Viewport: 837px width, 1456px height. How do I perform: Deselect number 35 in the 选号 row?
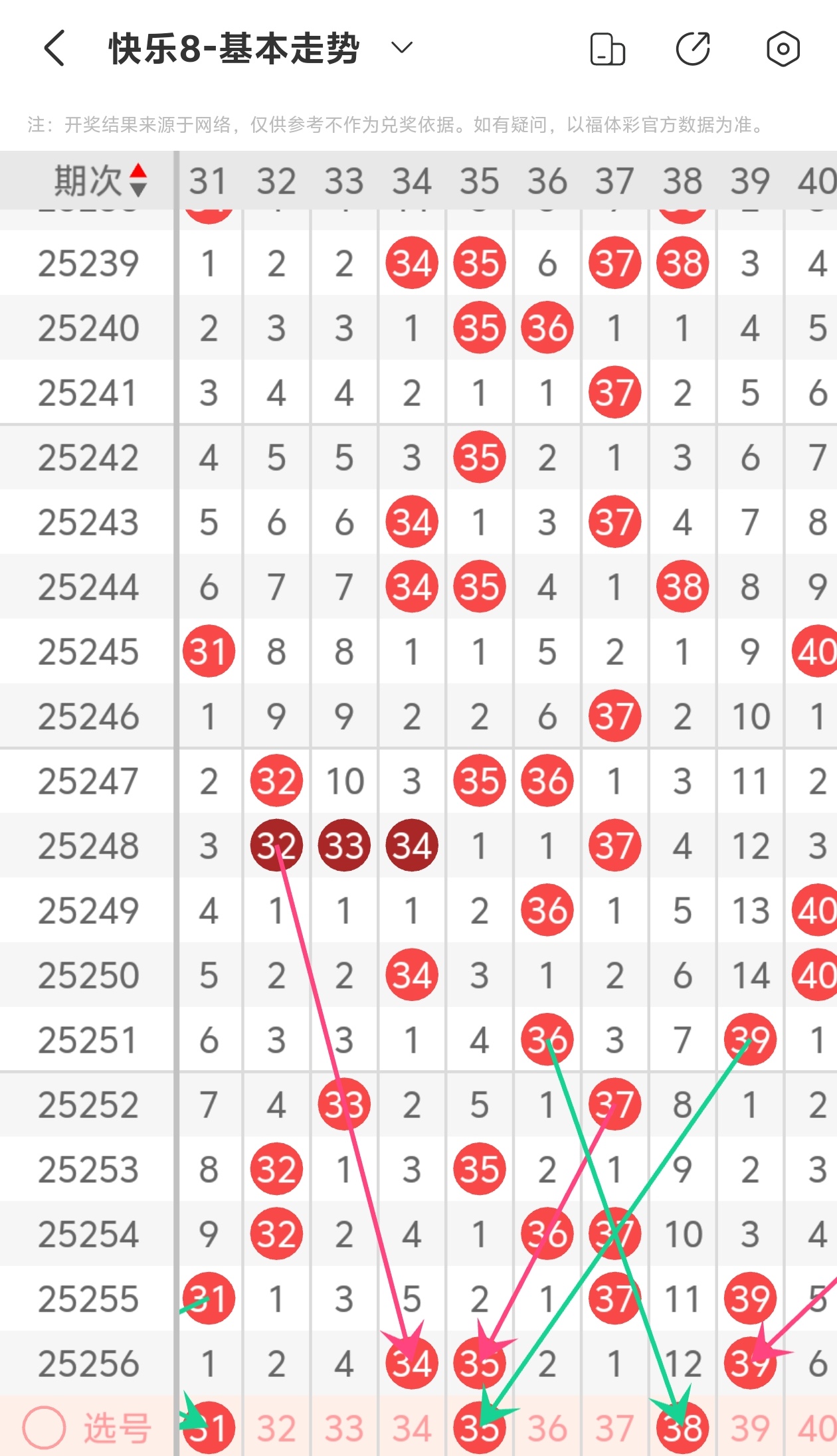pyautogui.click(x=480, y=1428)
